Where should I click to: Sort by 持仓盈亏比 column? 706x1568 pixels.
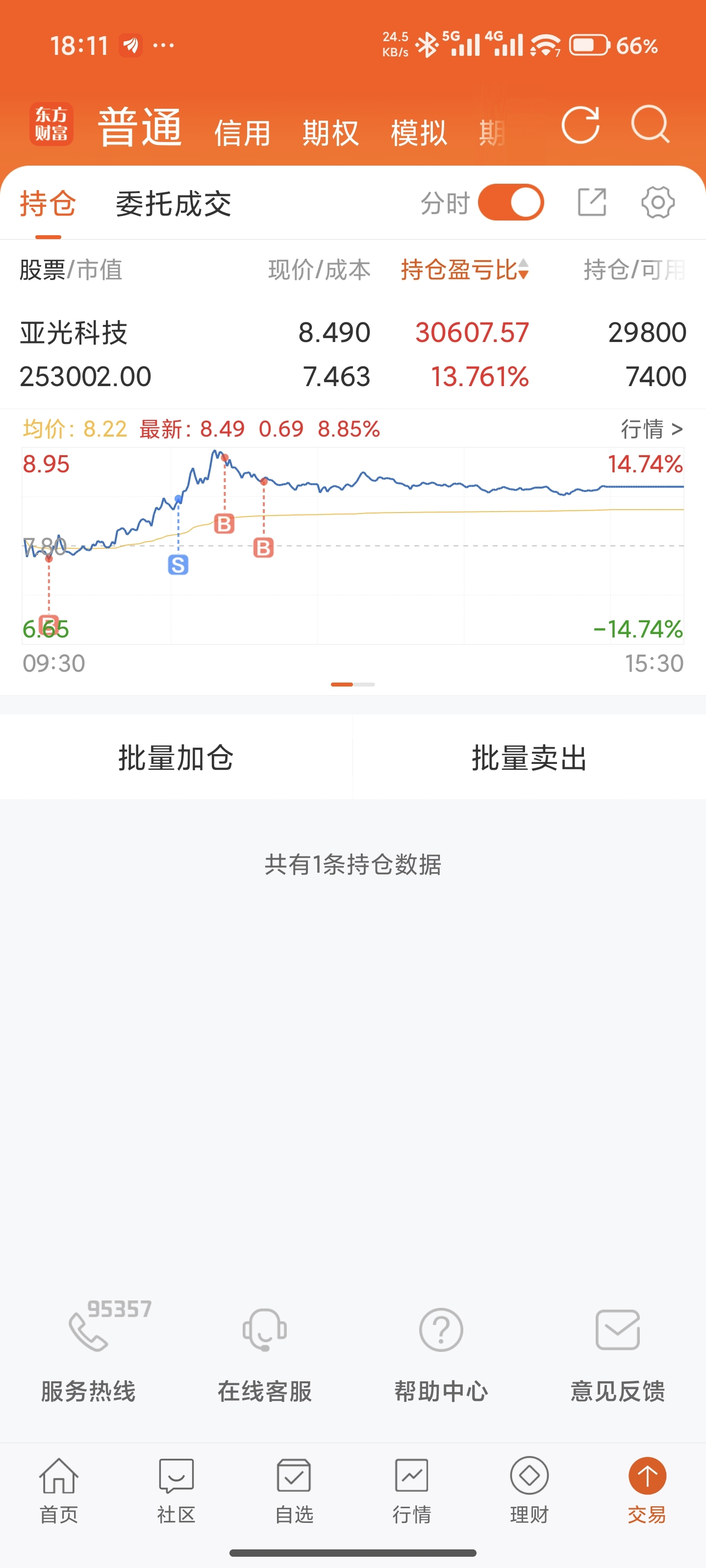coord(465,269)
